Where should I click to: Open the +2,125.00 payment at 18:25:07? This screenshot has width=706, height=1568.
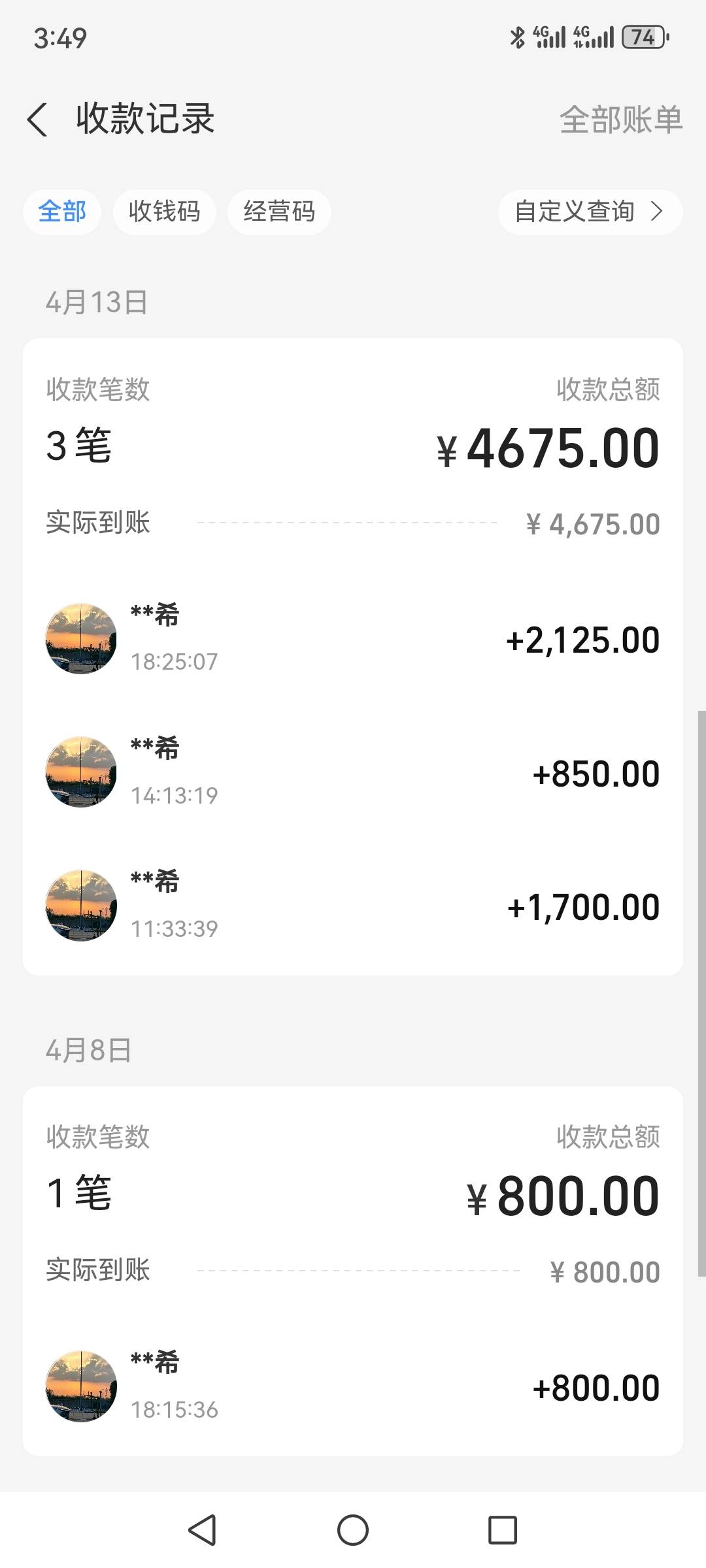353,639
